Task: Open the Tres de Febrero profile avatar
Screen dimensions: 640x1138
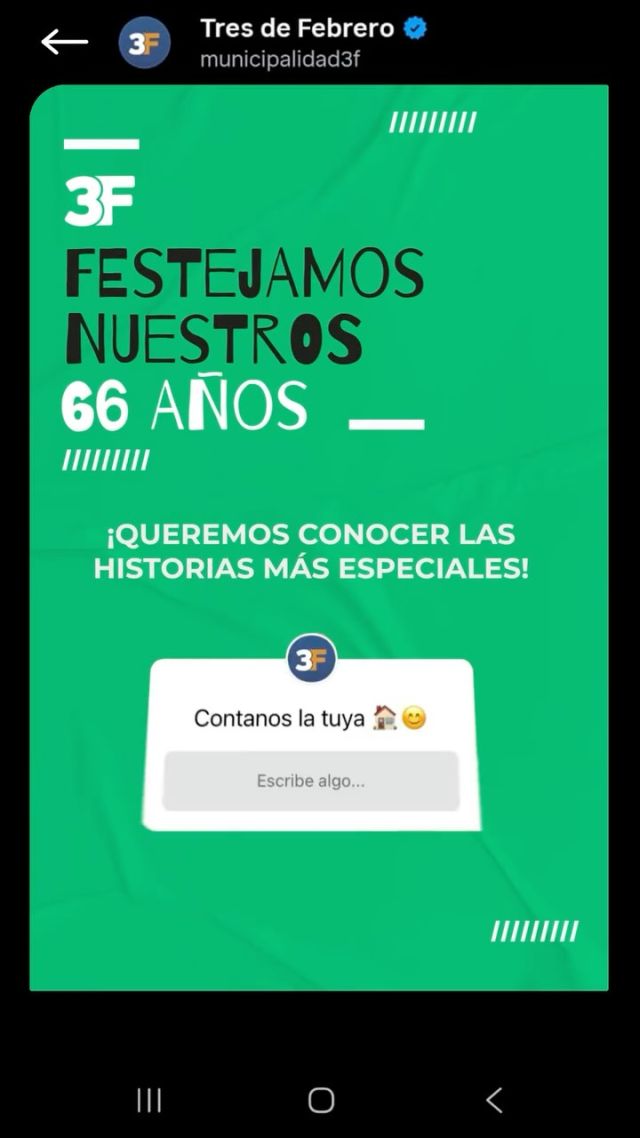Action: [144, 43]
